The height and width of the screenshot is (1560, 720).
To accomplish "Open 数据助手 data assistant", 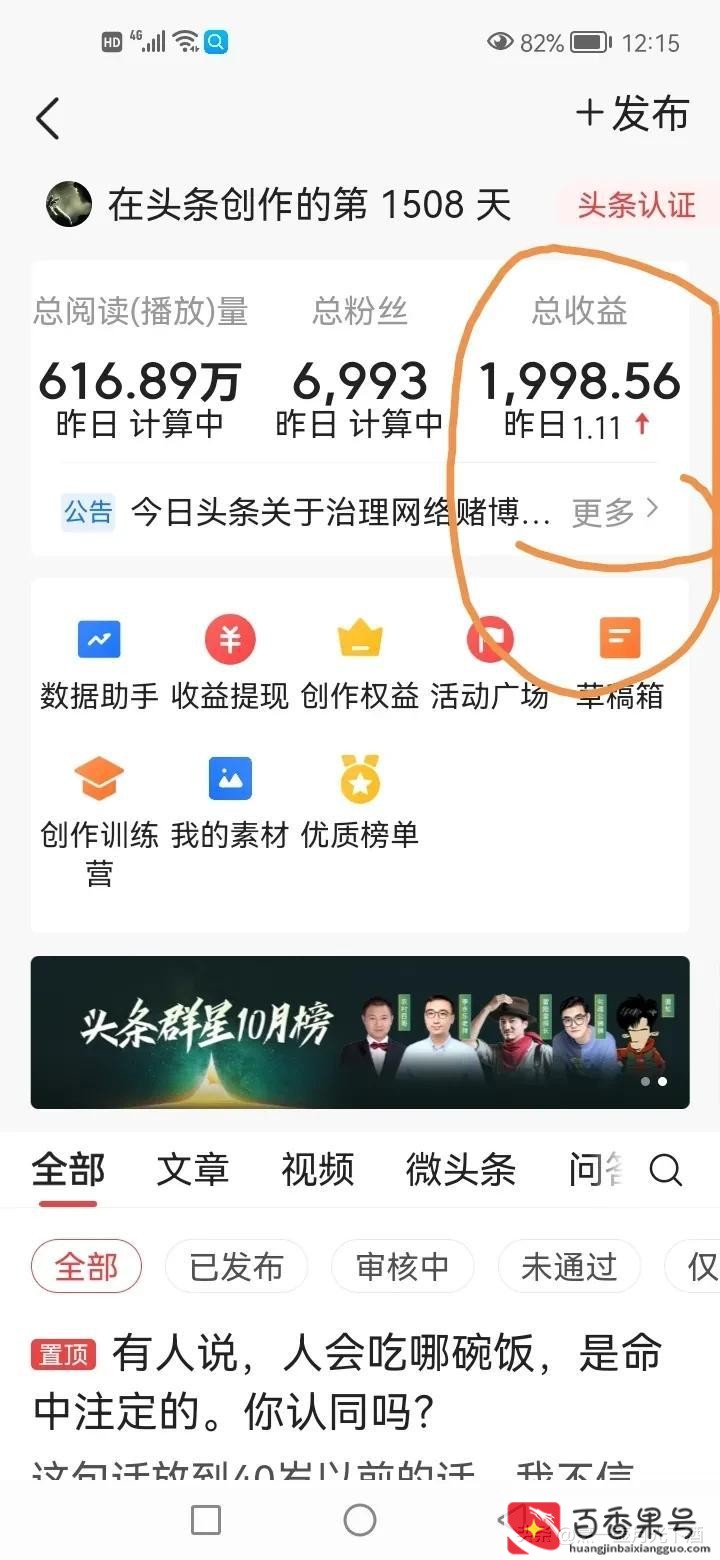I will pyautogui.click(x=99, y=660).
